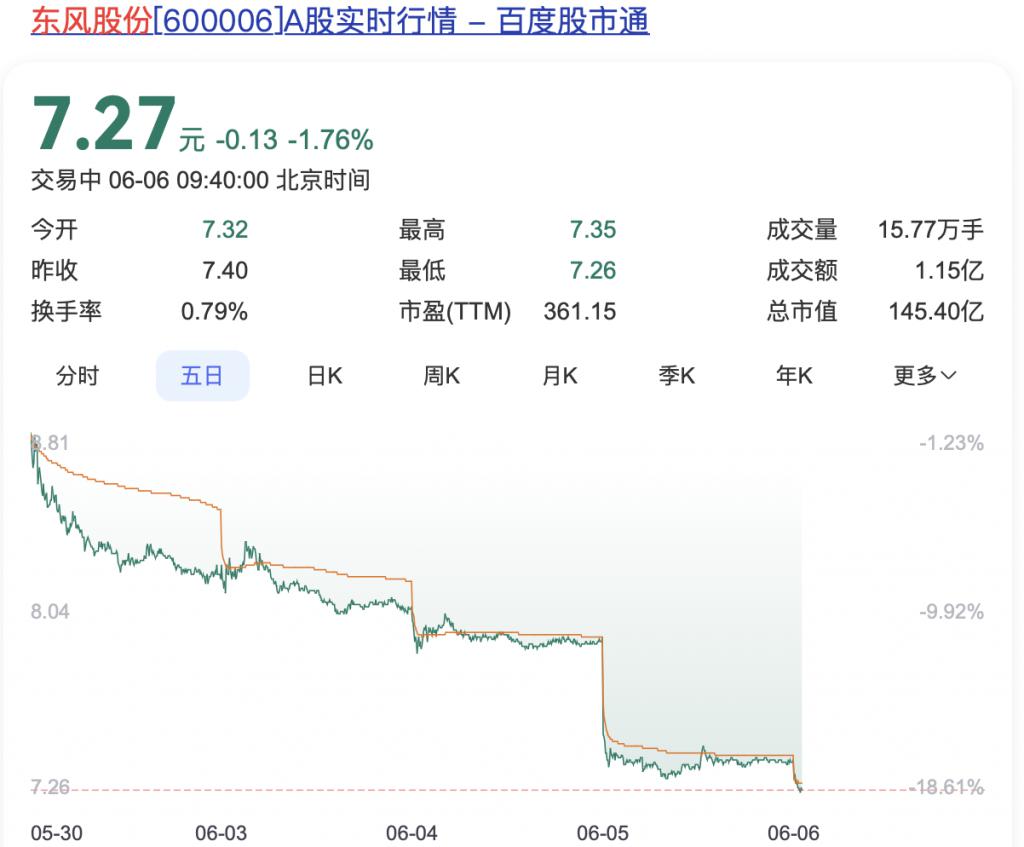1024x847 pixels.
Task: Open the 东风股份 A股实时行情 title link
Action: pyautogui.click(x=340, y=21)
